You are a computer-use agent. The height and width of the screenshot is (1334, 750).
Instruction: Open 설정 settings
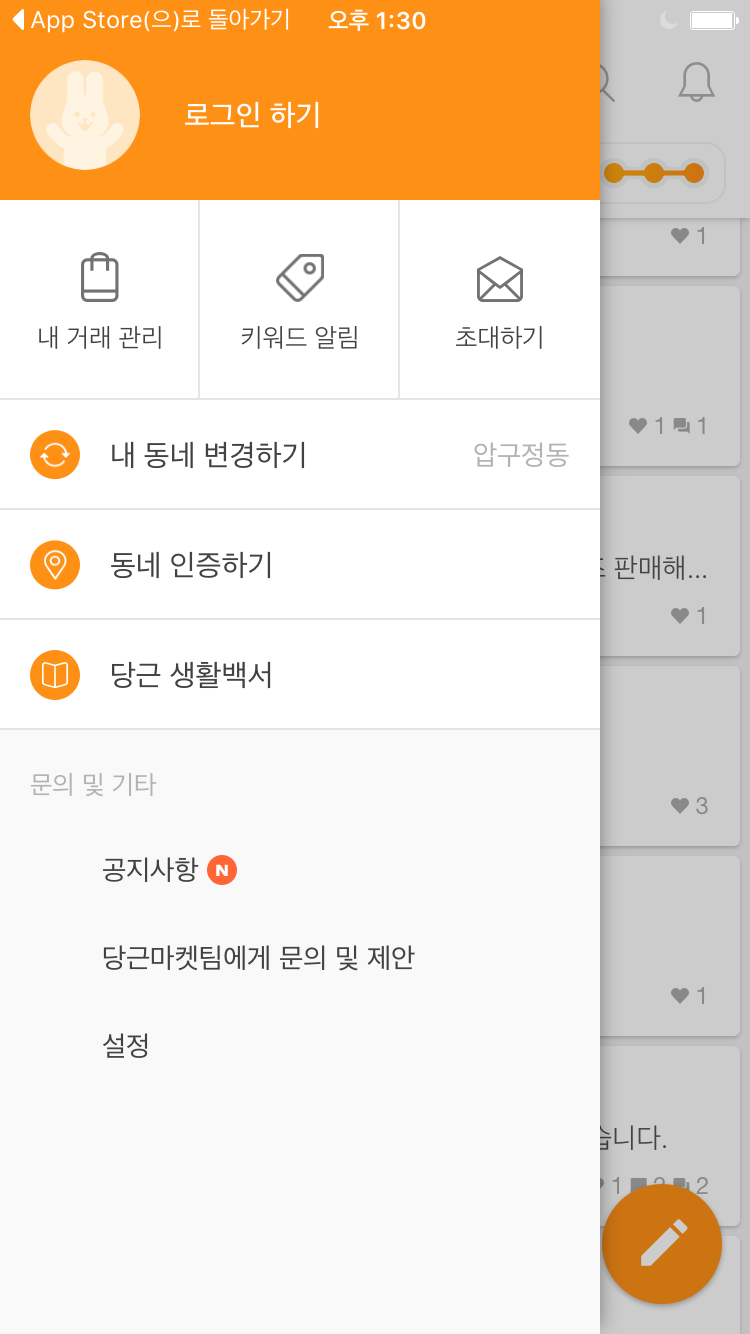click(x=126, y=1046)
